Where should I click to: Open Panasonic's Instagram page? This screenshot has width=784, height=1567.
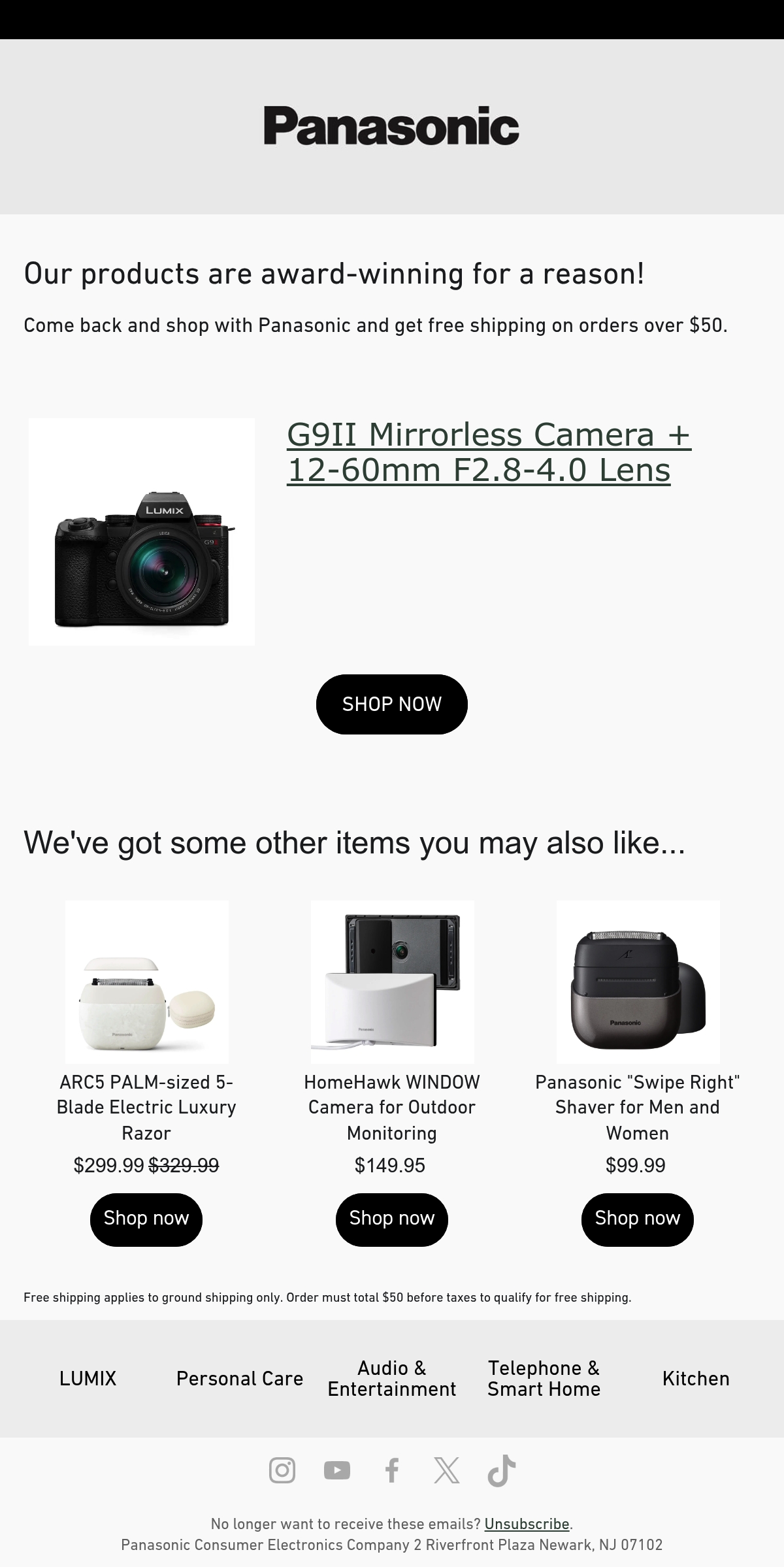pyautogui.click(x=282, y=1470)
